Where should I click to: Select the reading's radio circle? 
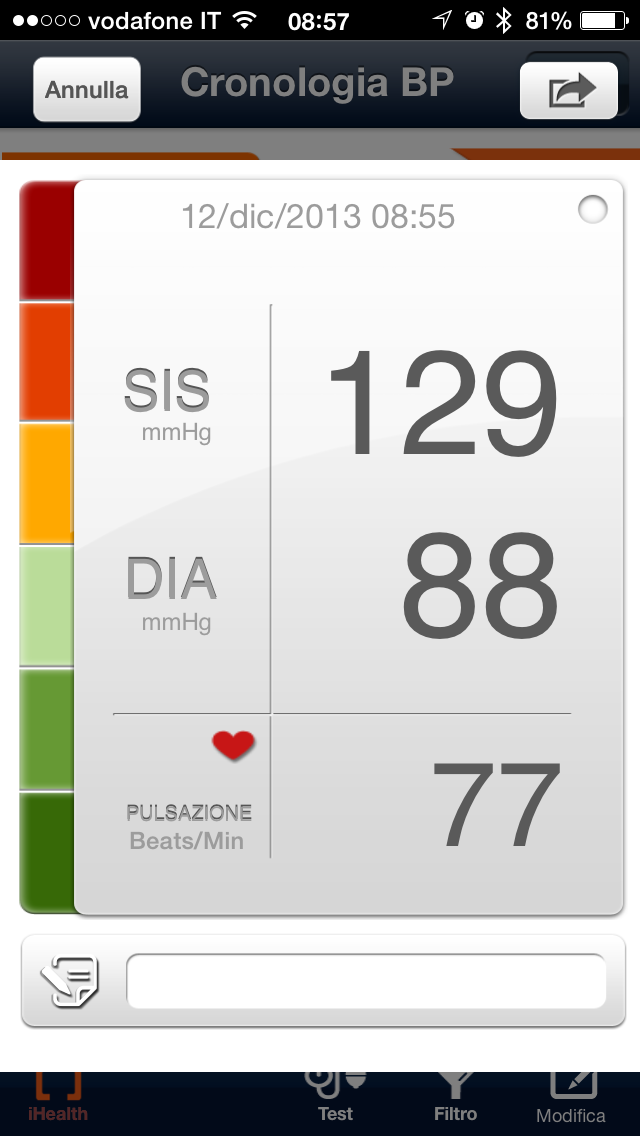click(x=592, y=209)
